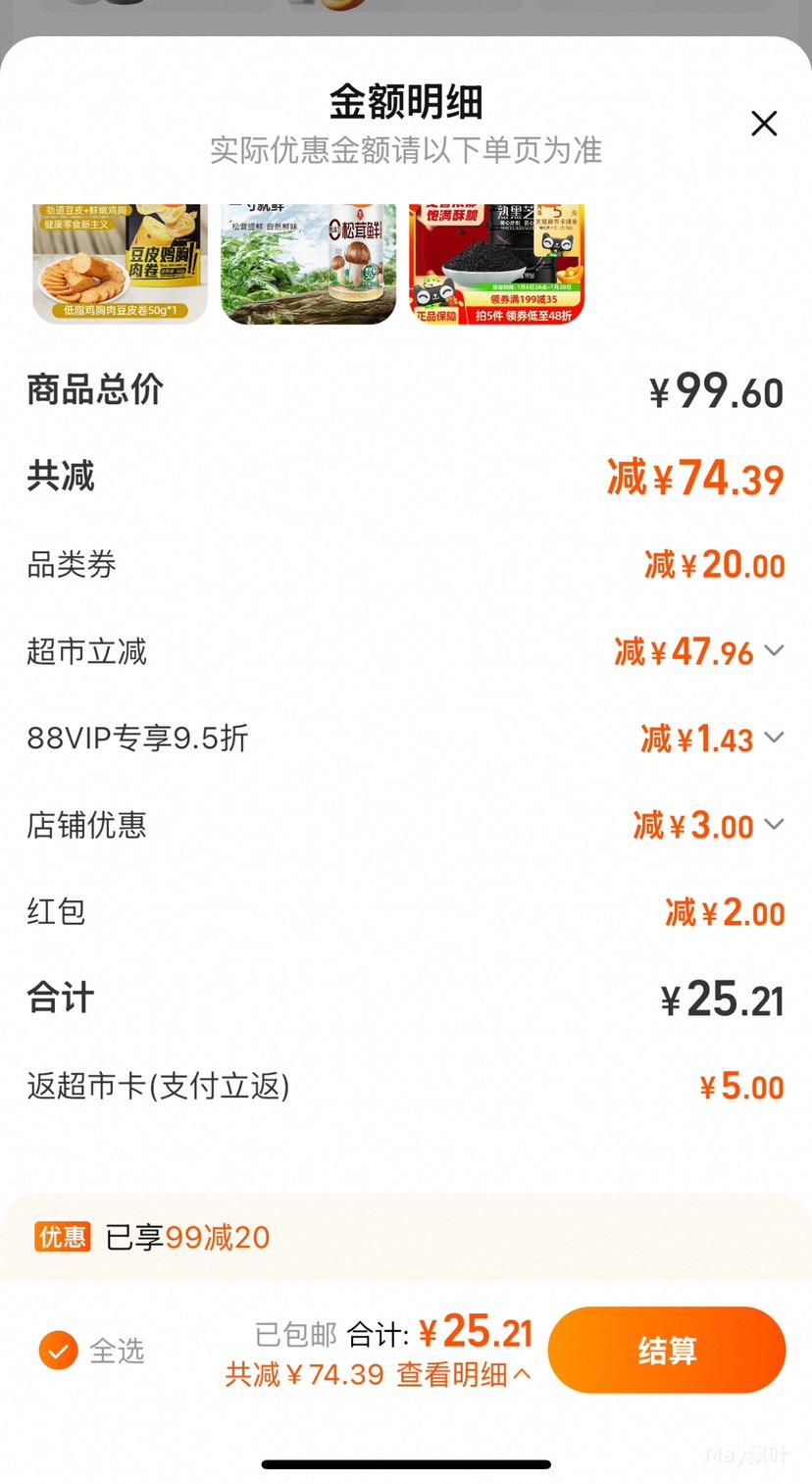This screenshot has width=812, height=1484.
Task: Tap the orange 结算 checkout button
Action: pyautogui.click(x=667, y=1350)
